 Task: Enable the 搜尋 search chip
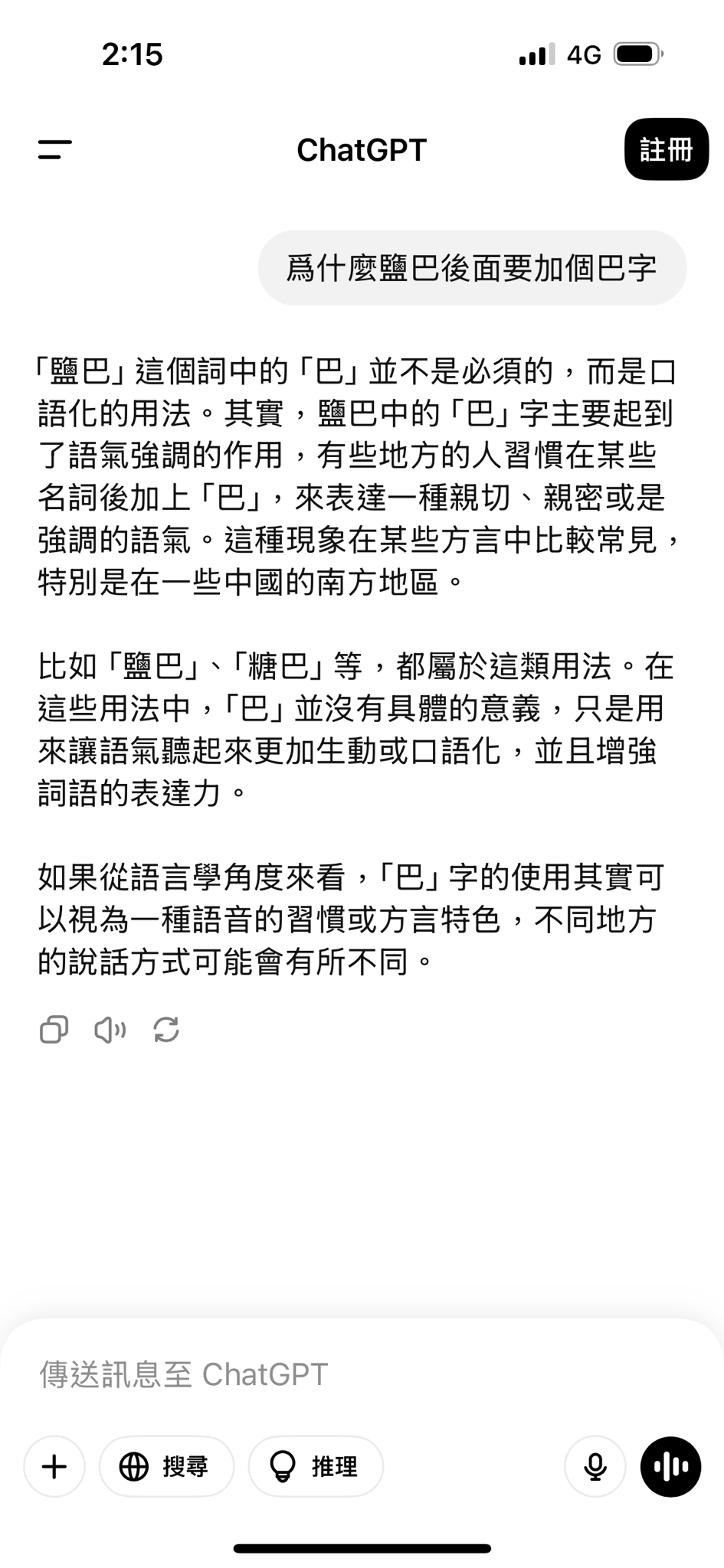[166, 1467]
